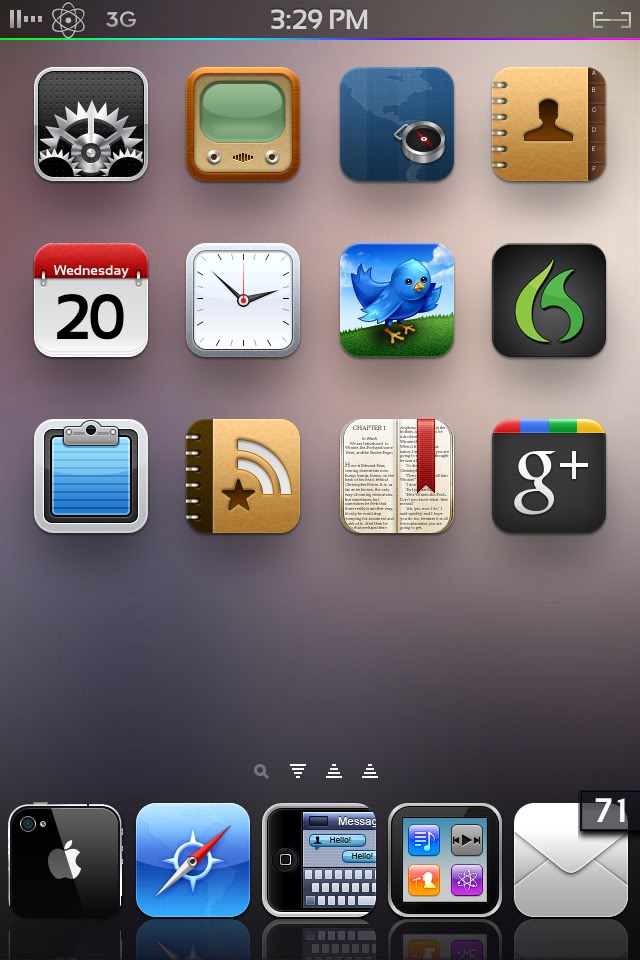The height and width of the screenshot is (960, 640).
Task: Tap the search magnifier page indicator
Action: (x=261, y=771)
